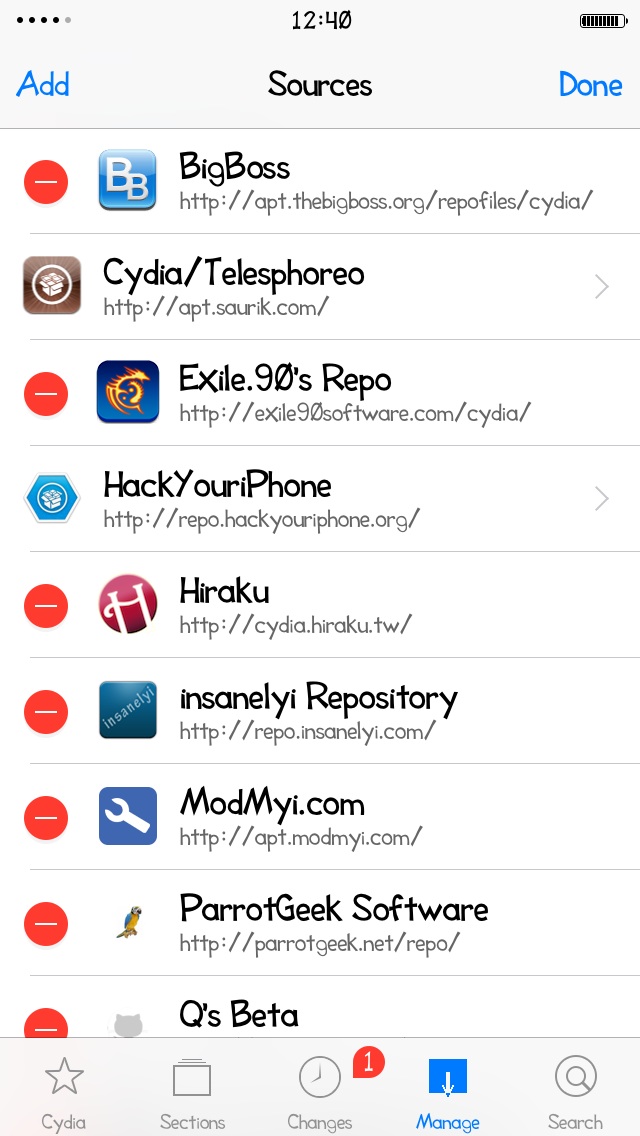Open the Cydia/Telesphoreo source

(320, 286)
